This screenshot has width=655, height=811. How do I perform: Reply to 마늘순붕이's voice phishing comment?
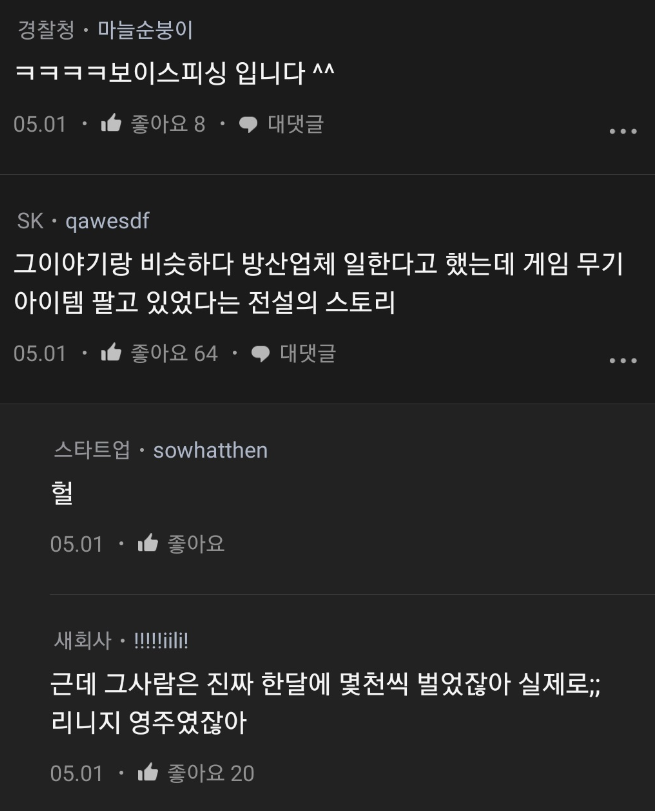tap(282, 124)
